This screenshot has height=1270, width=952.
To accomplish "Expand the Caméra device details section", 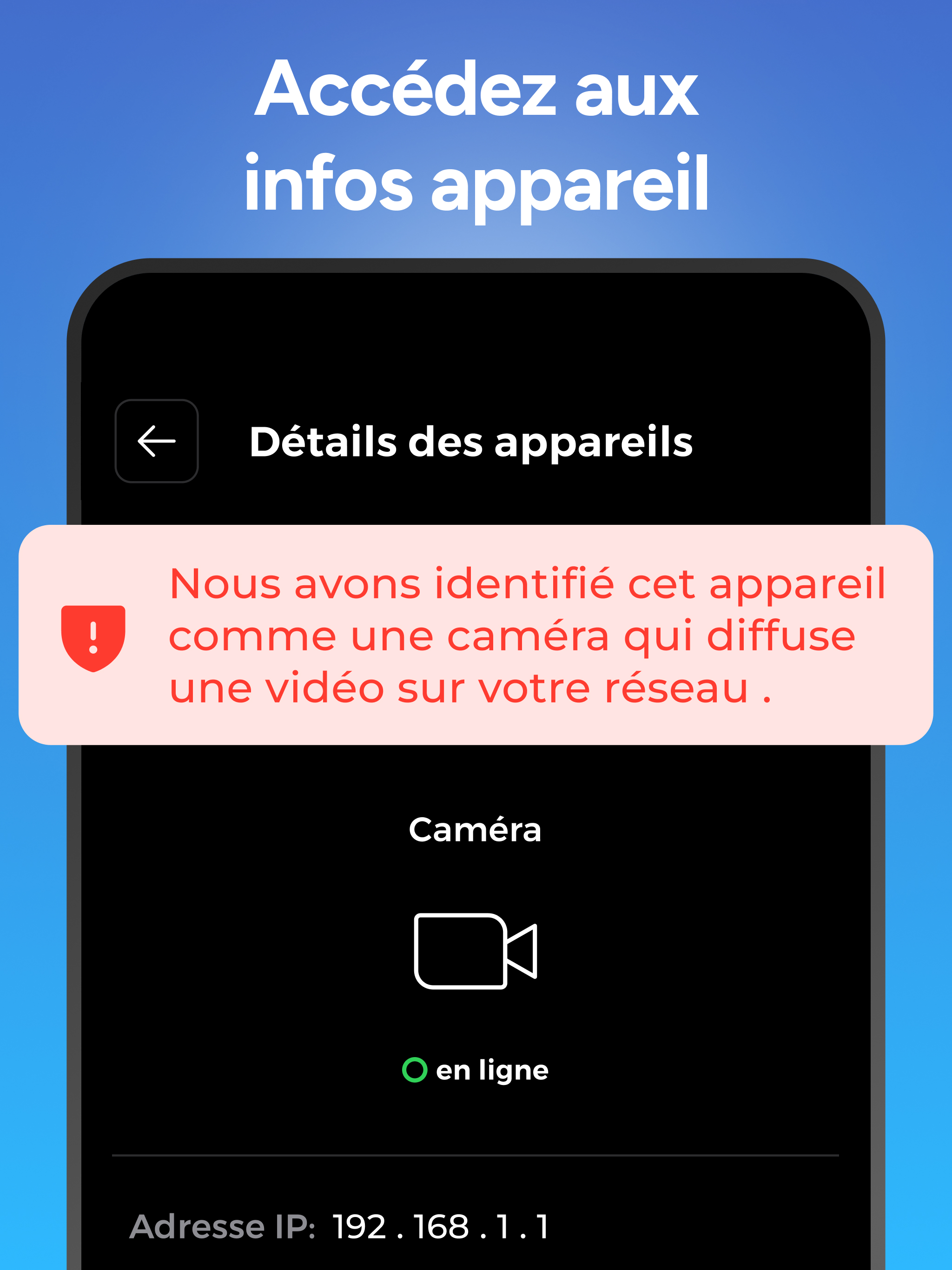I will click(x=476, y=831).
